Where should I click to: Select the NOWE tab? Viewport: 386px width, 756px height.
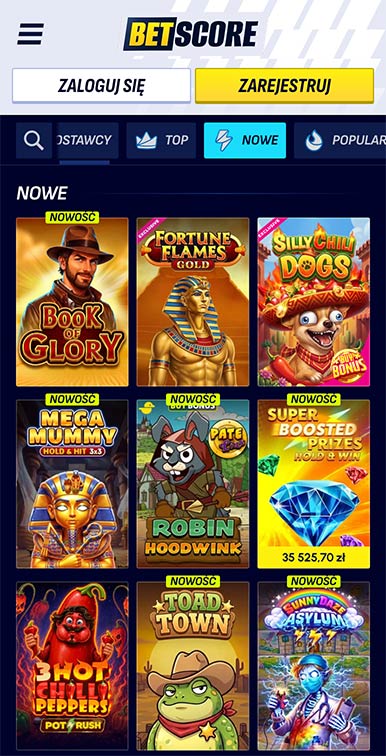[x=245, y=140]
